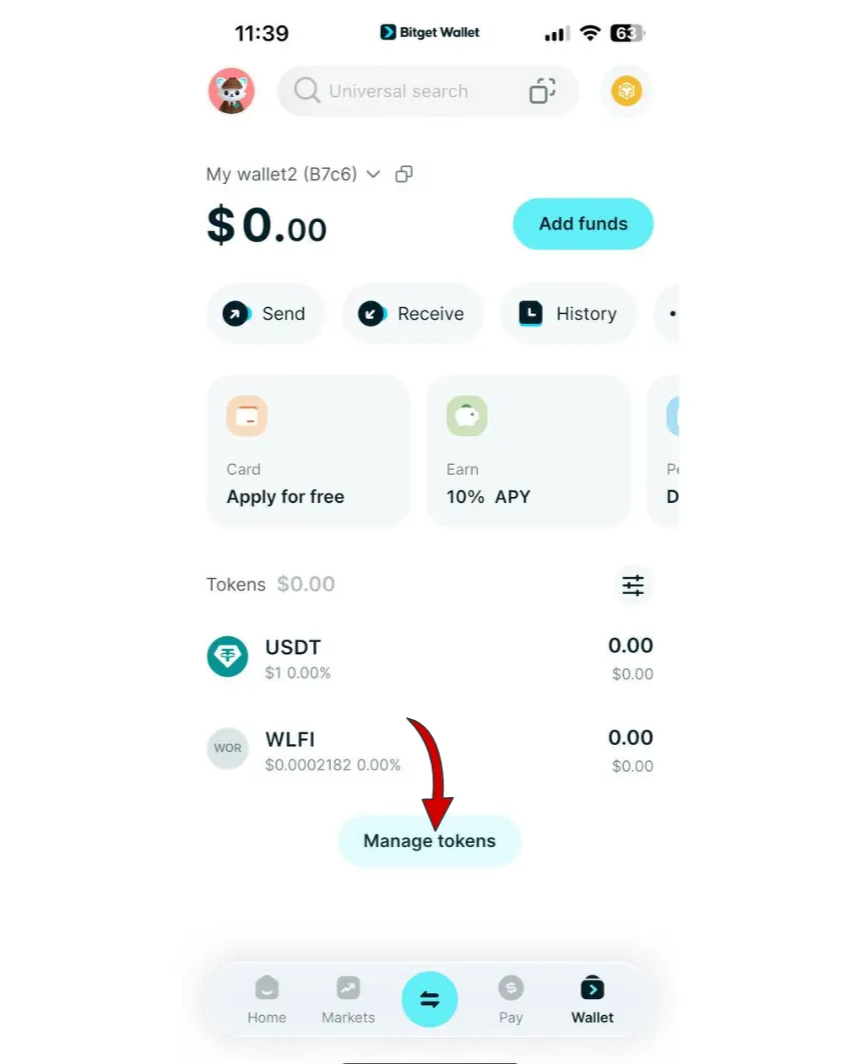View transaction History
The image size is (858, 1064).
[x=568, y=314]
